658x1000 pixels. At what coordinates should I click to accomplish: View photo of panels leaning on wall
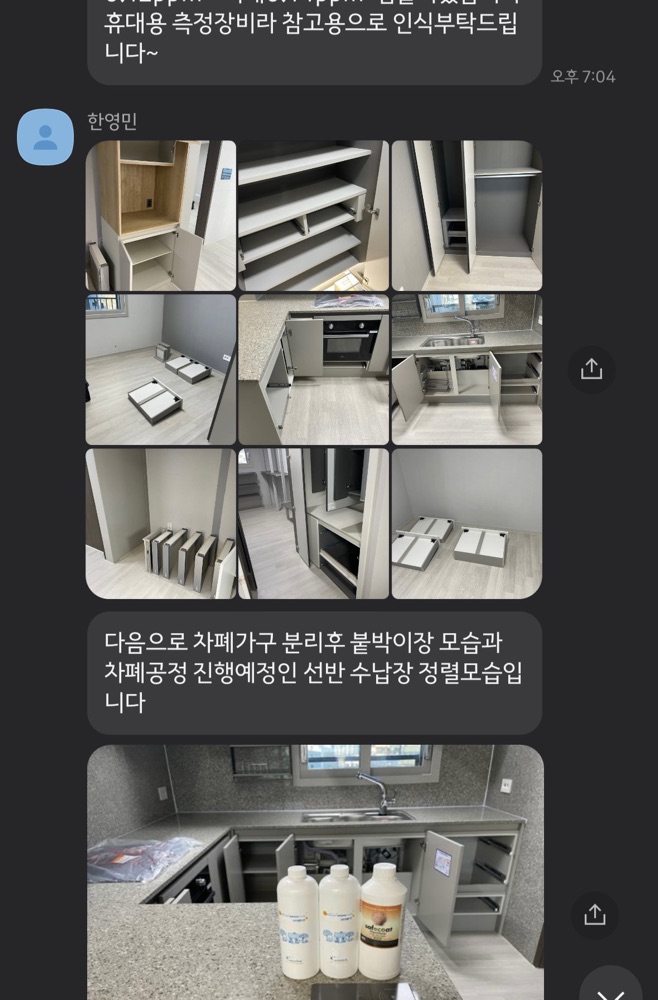point(161,523)
